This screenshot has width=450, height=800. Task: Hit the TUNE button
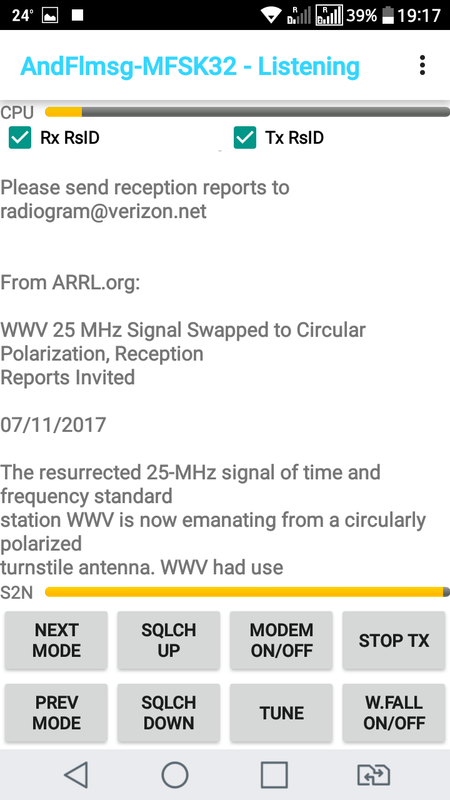[x=281, y=713]
